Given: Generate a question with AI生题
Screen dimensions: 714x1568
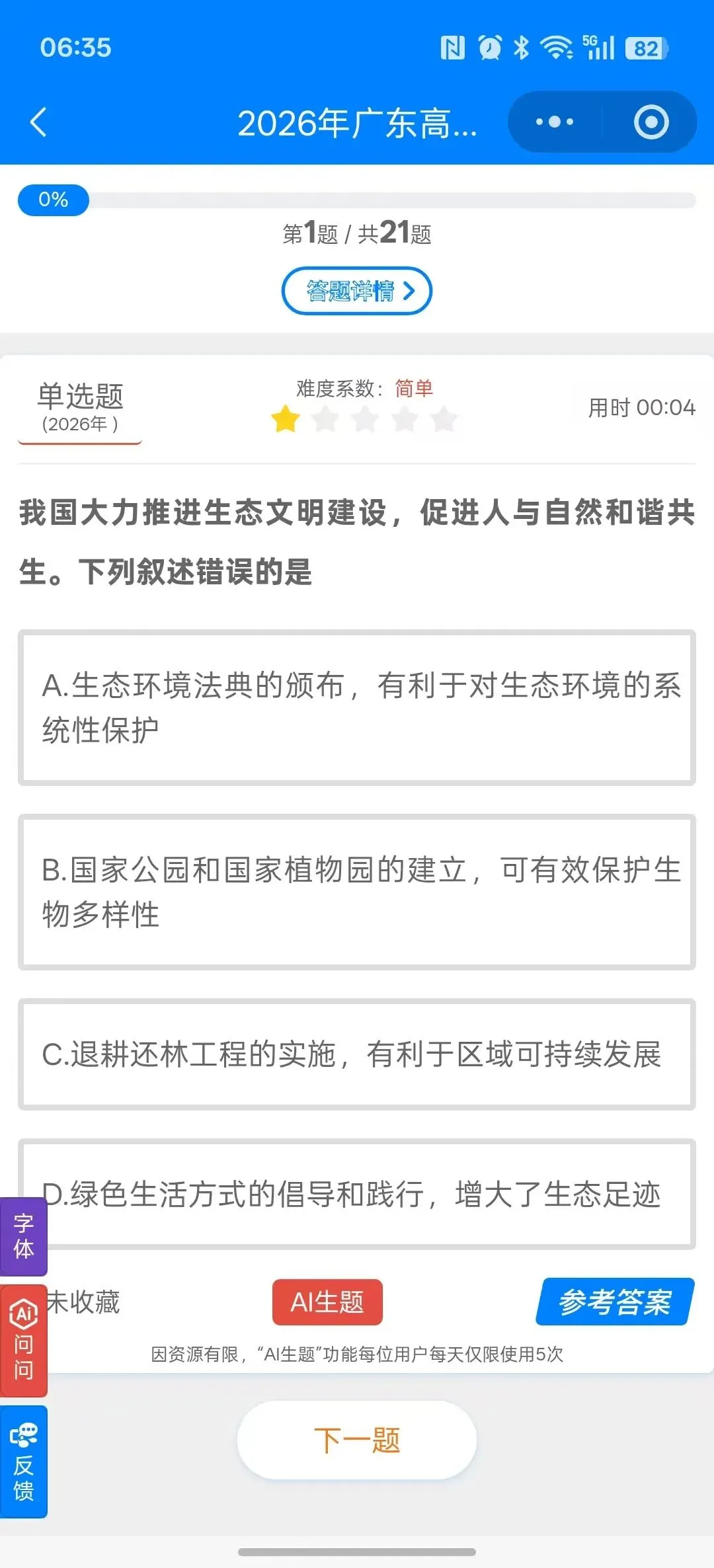Looking at the screenshot, I should click(327, 1302).
